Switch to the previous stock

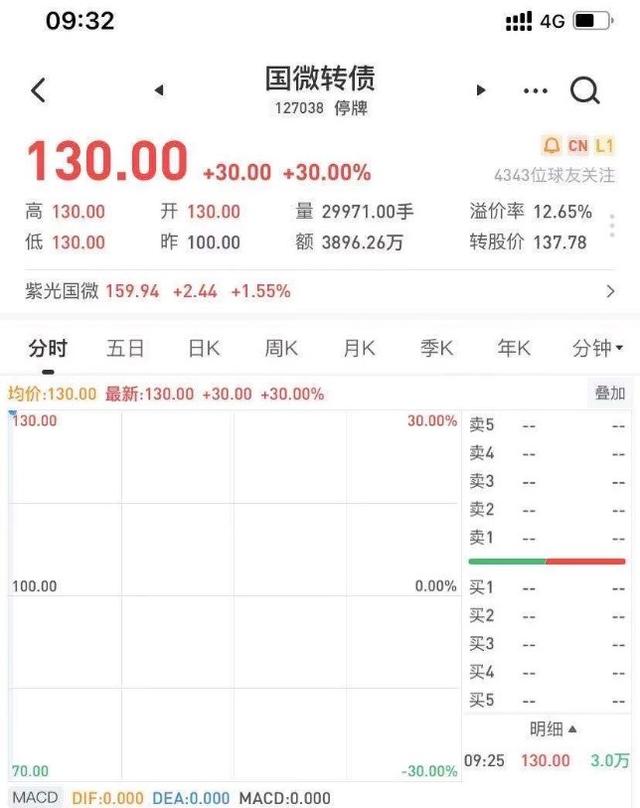point(159,90)
